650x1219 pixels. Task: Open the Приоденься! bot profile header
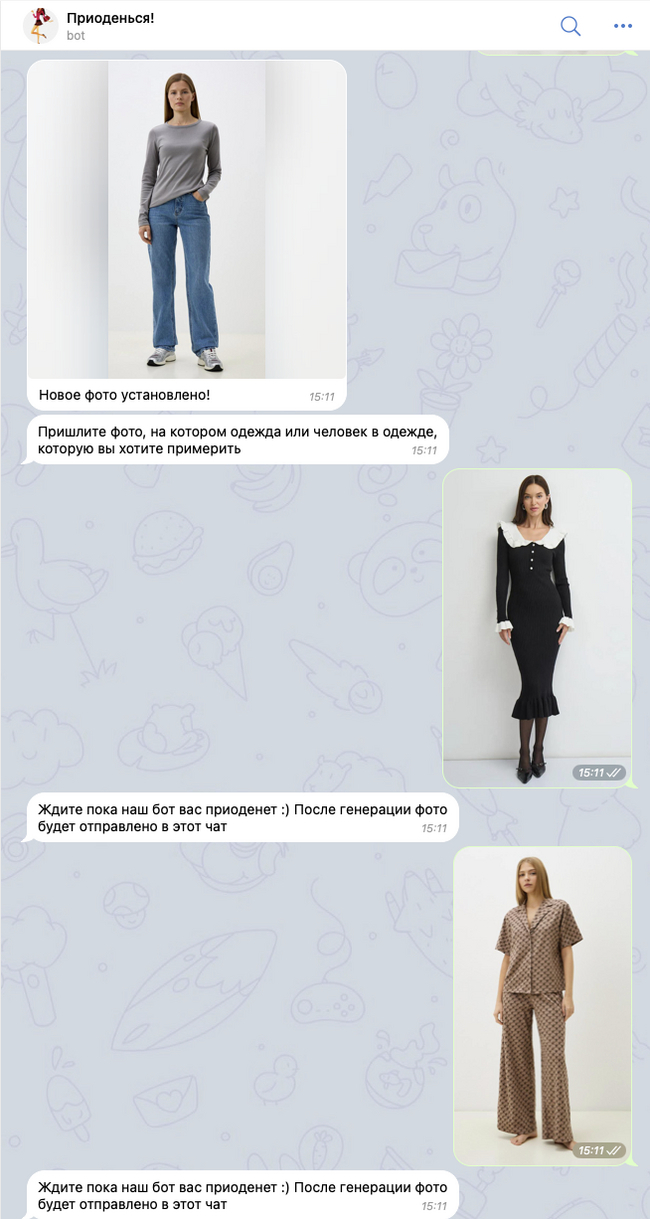[110, 26]
